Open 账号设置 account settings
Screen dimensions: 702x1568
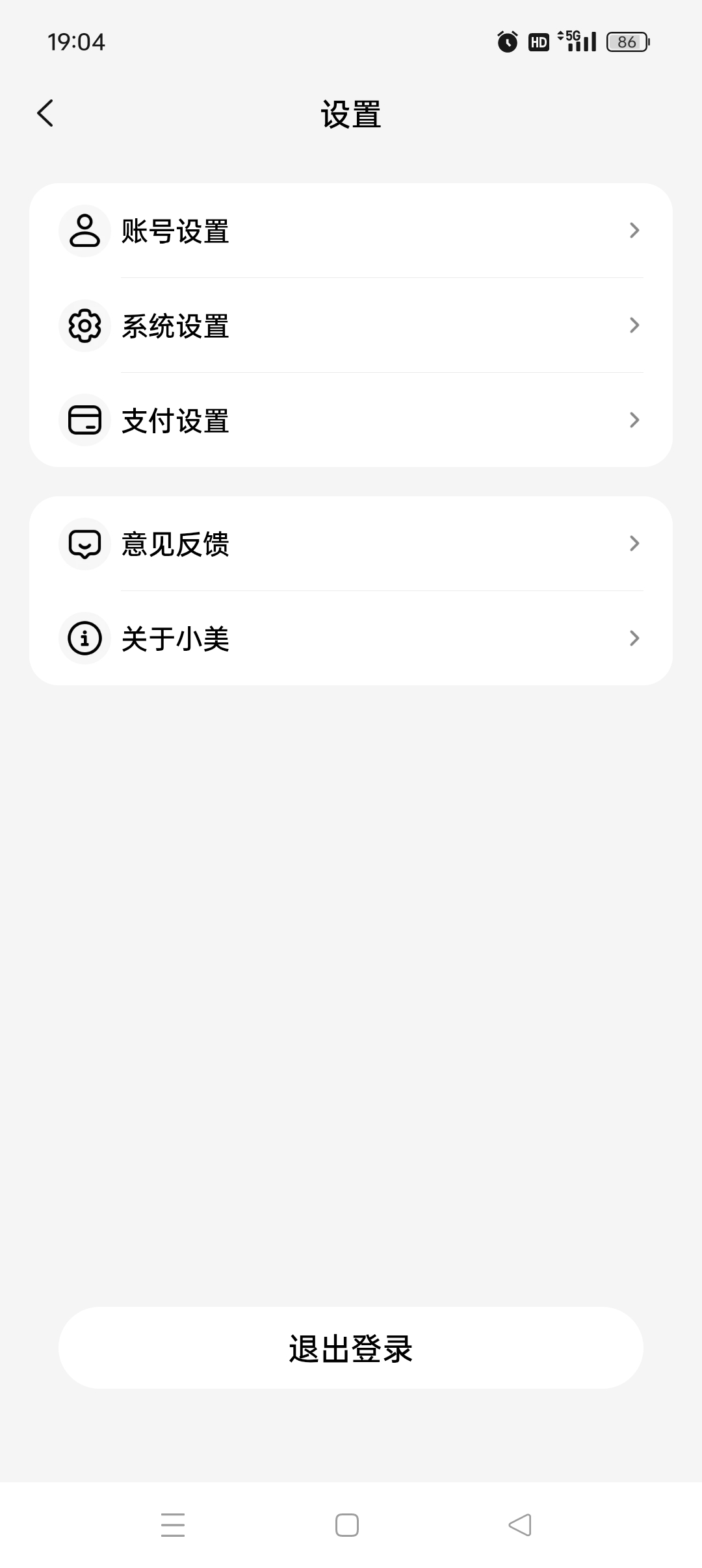351,231
